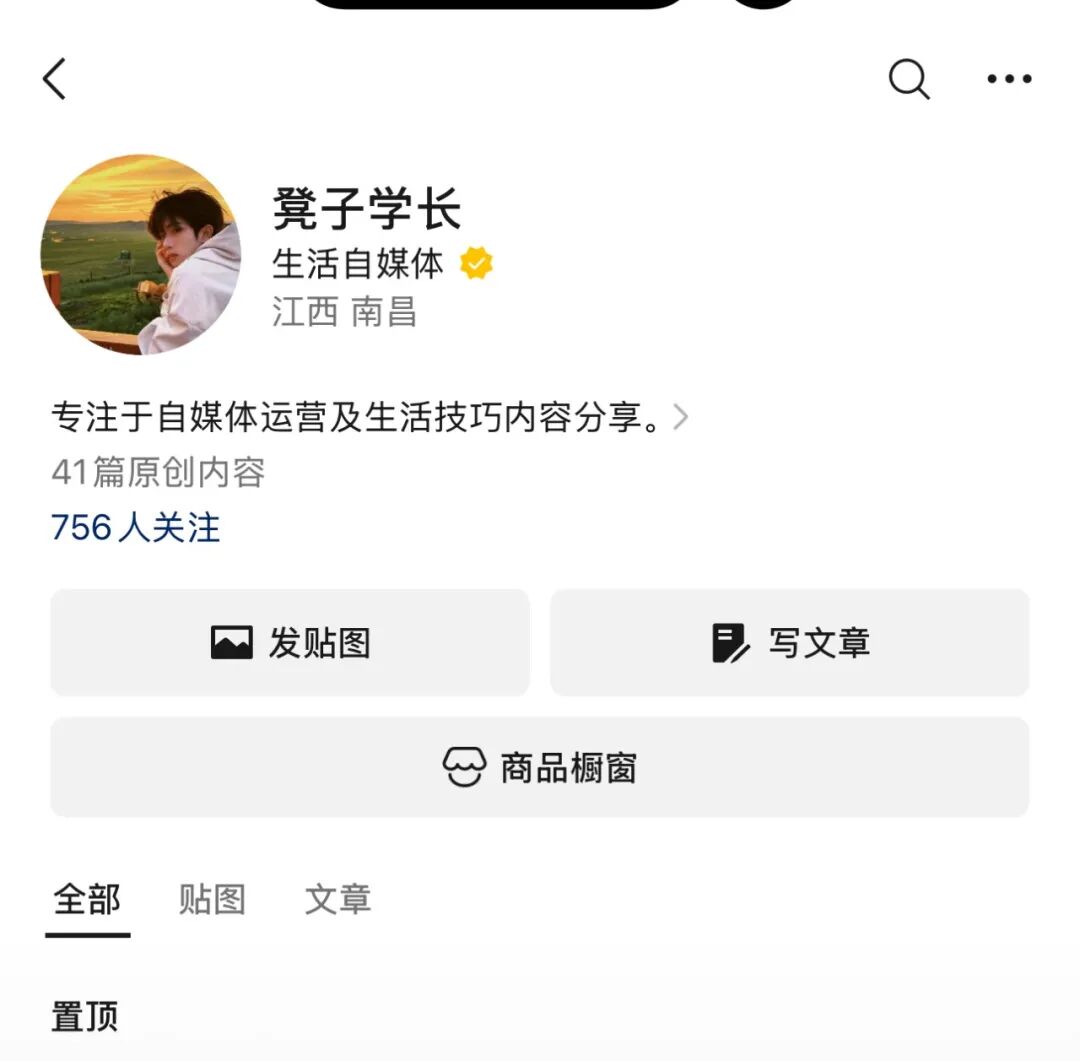Expand the profile description chevron
This screenshot has height=1061, width=1080.
click(x=681, y=417)
